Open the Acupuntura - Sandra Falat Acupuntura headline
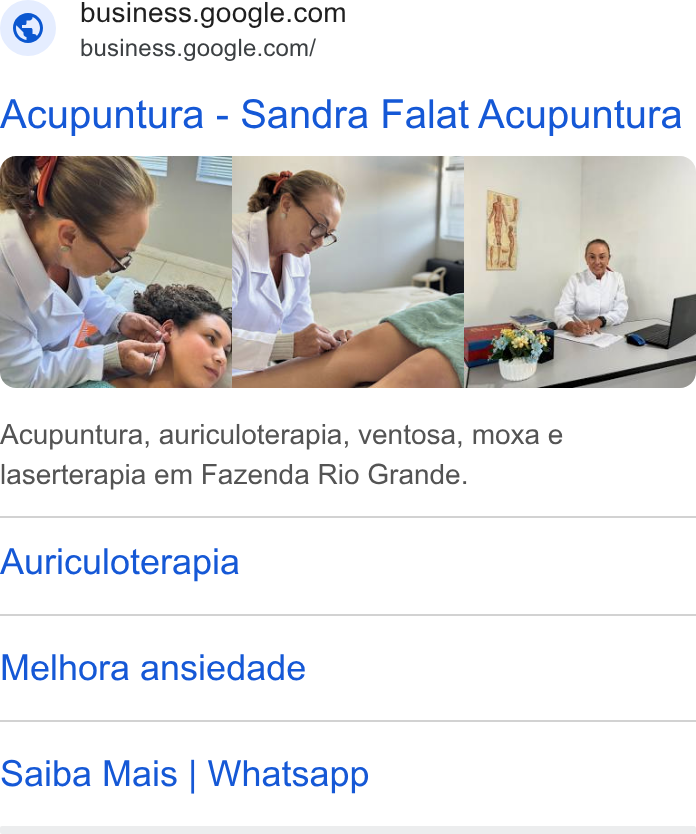 [x=341, y=115]
